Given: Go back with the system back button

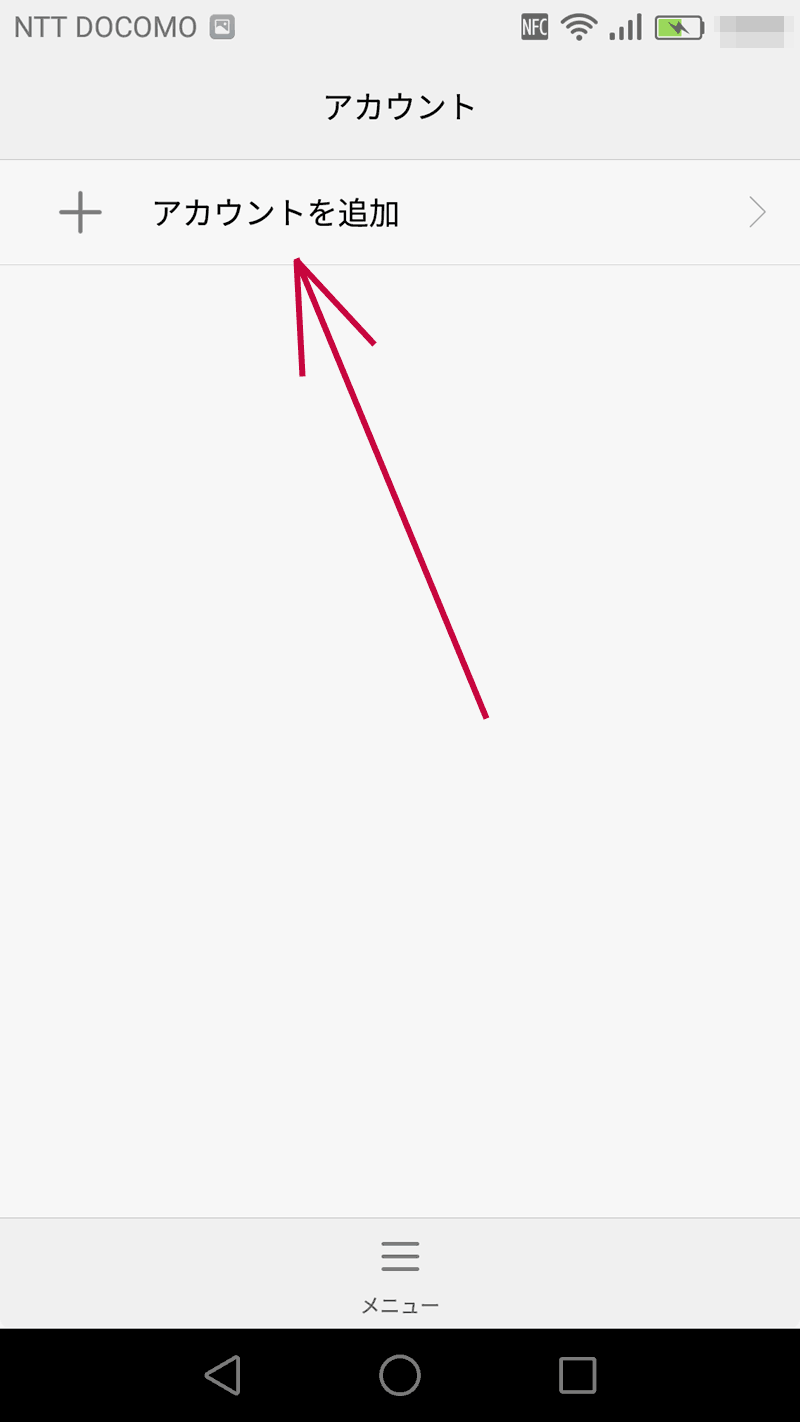Looking at the screenshot, I should [x=223, y=1375].
